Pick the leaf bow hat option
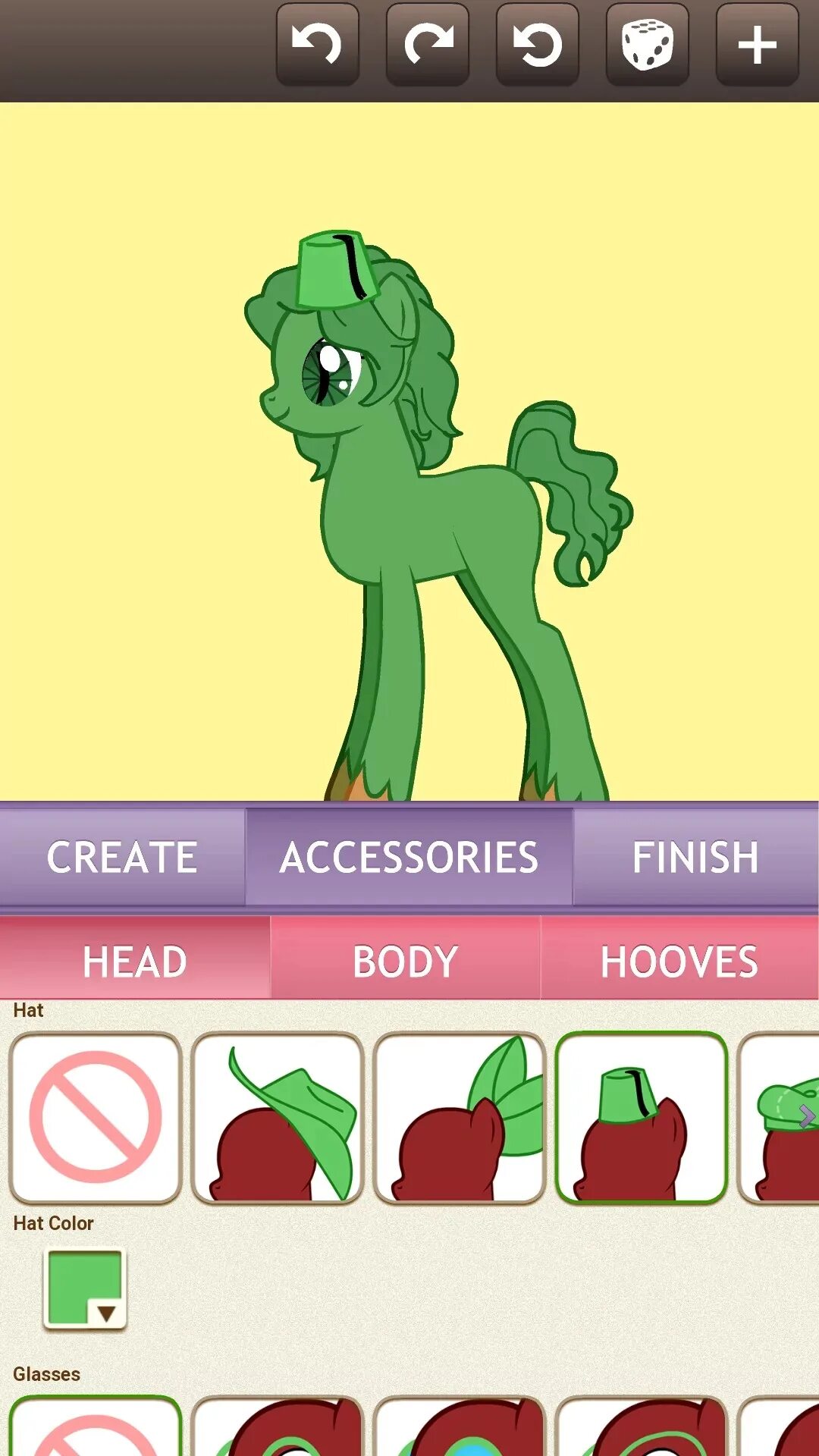 (460, 1118)
